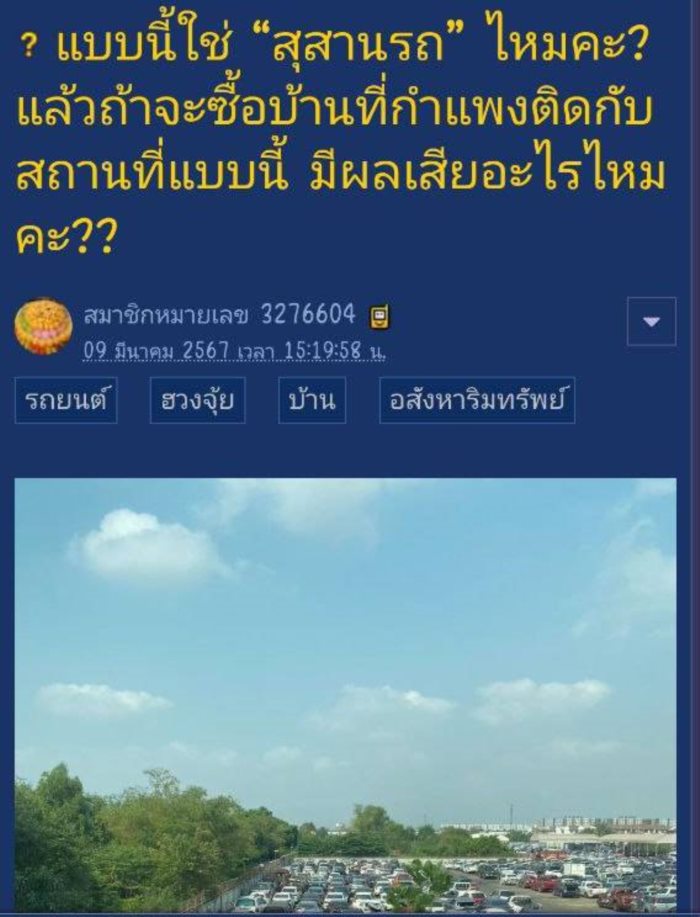
Task: Open profile of สมาชิกหมายเลข 3276604
Action: click(220, 315)
